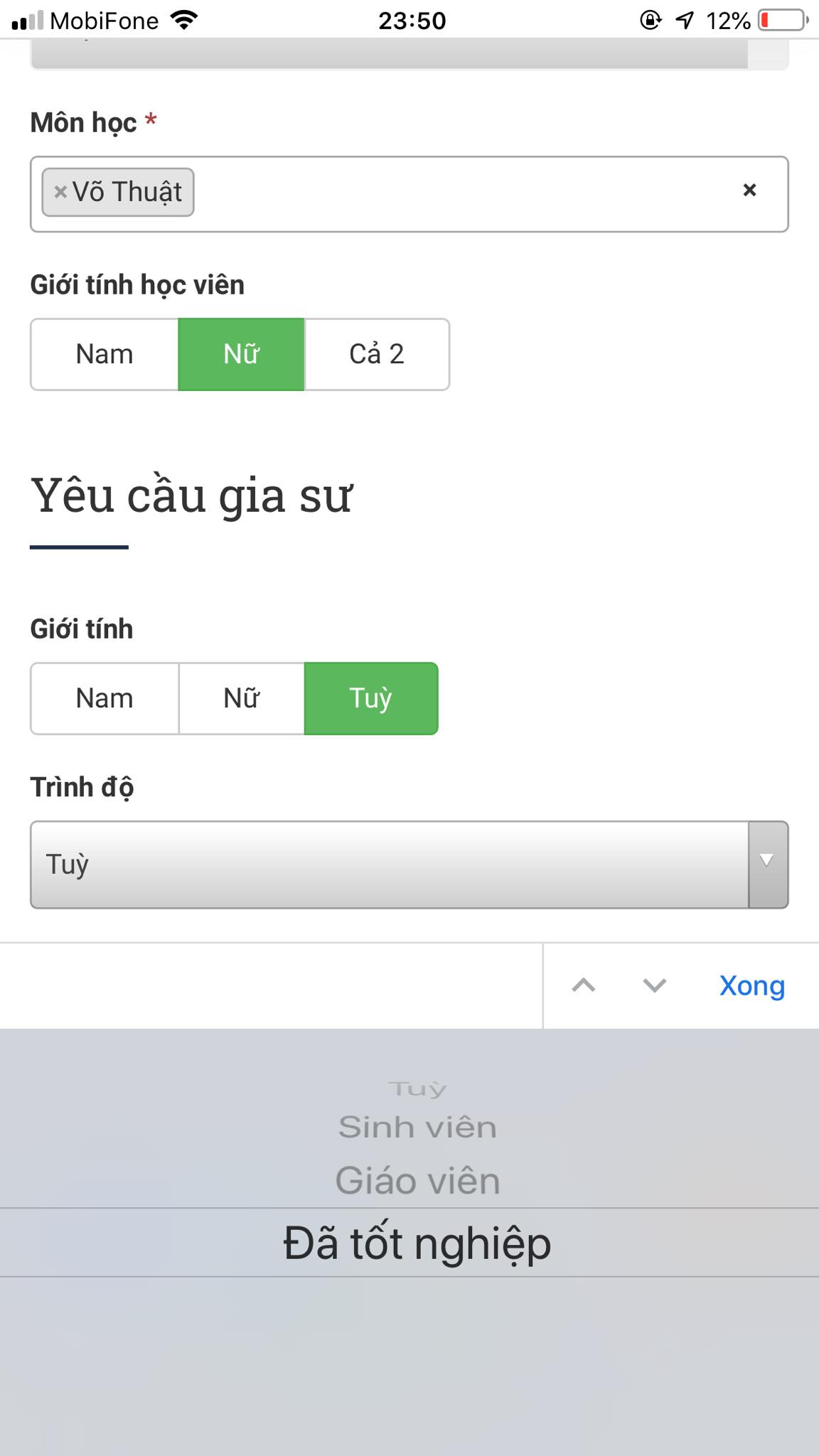Image resolution: width=819 pixels, height=1456 pixels.
Task: Select Nam for Giới tính học viên
Action: (104, 353)
